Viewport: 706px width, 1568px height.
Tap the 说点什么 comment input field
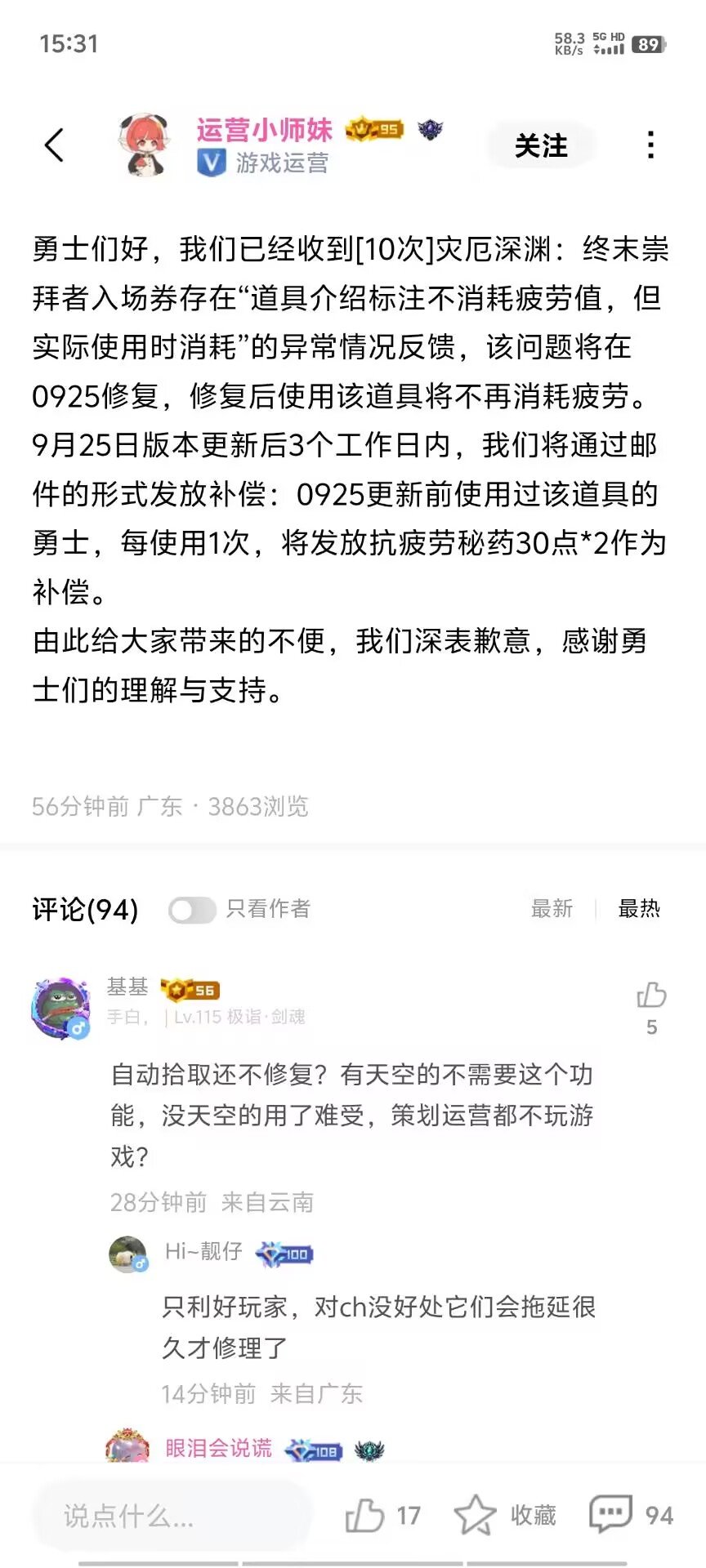click(172, 1517)
